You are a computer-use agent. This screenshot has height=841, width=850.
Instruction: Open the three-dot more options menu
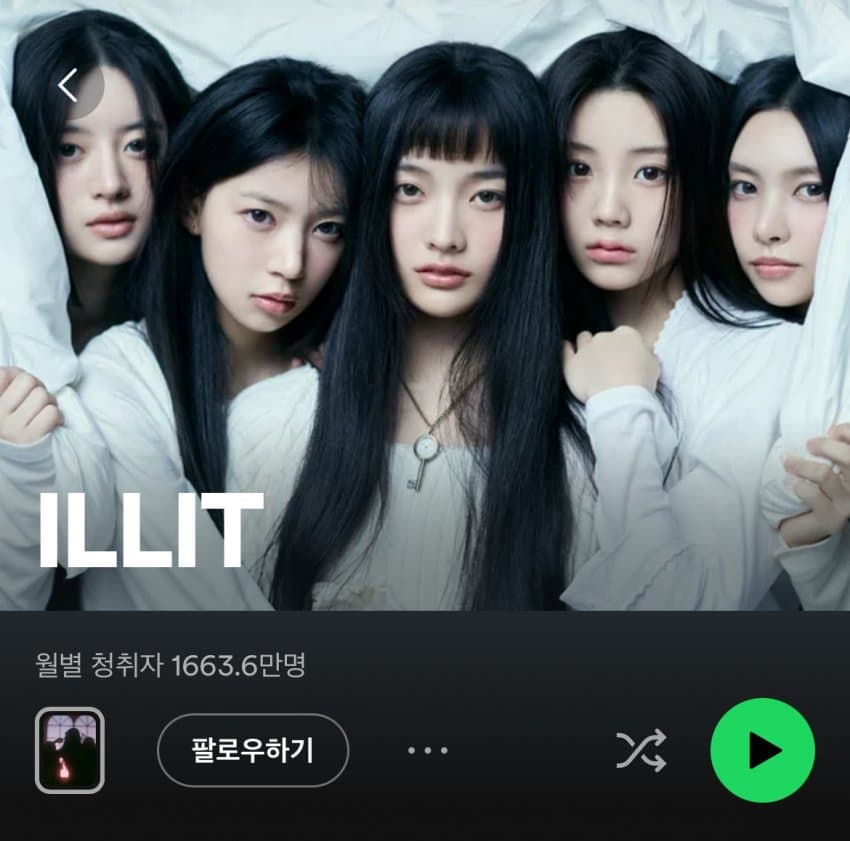coord(428,750)
